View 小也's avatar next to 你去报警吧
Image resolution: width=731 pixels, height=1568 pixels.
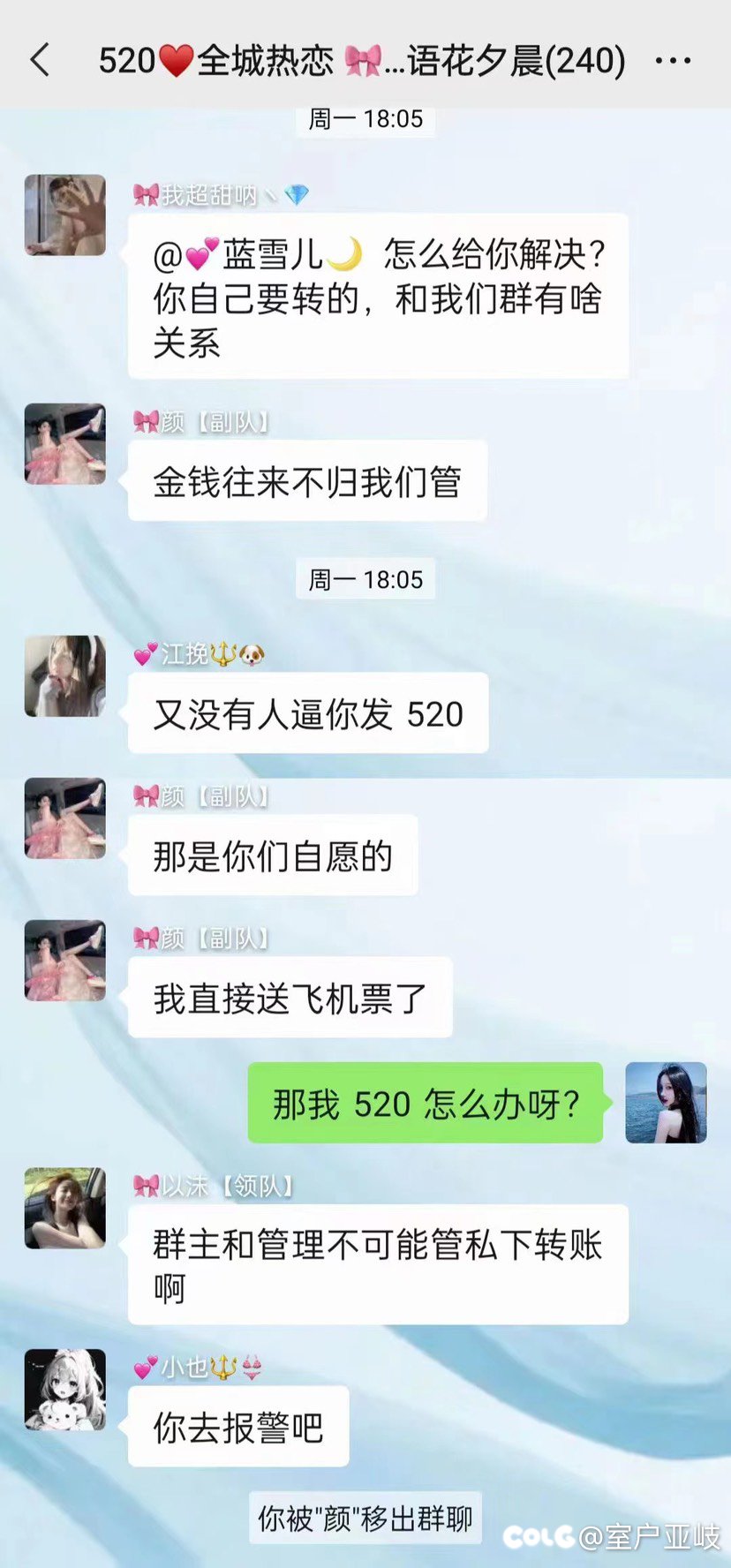[64, 1390]
